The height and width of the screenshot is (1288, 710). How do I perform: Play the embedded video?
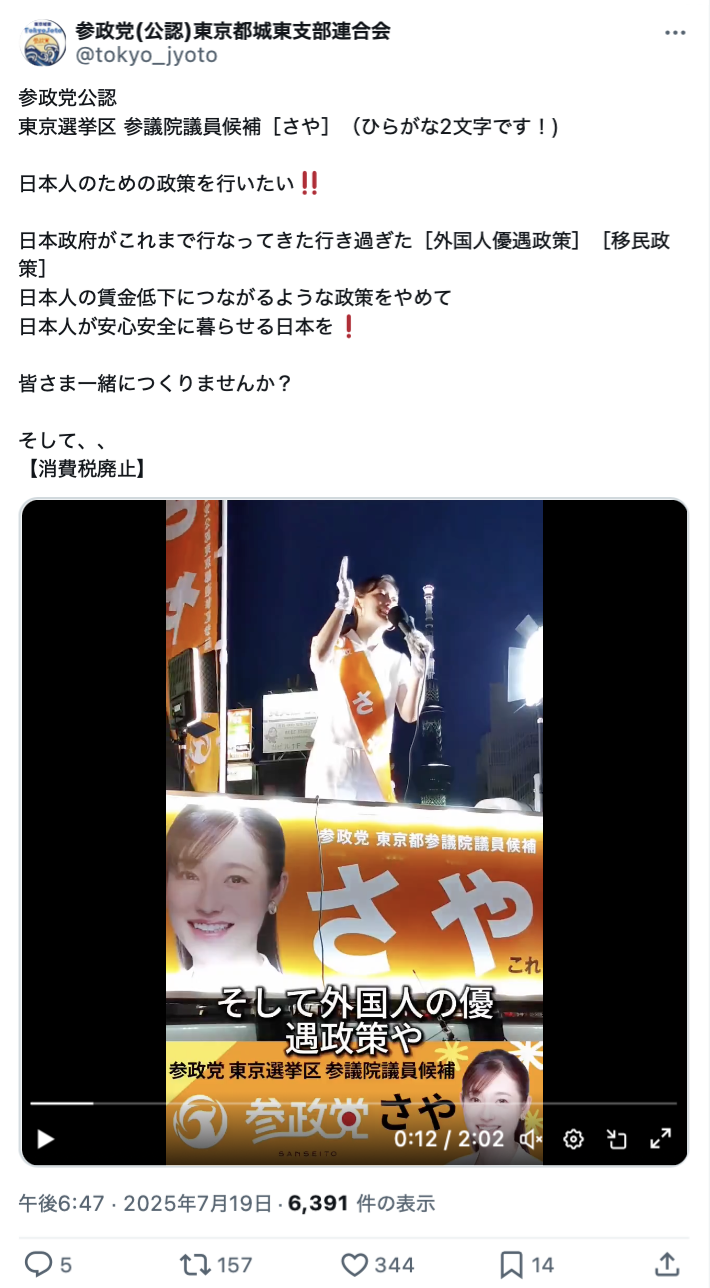45,1138
